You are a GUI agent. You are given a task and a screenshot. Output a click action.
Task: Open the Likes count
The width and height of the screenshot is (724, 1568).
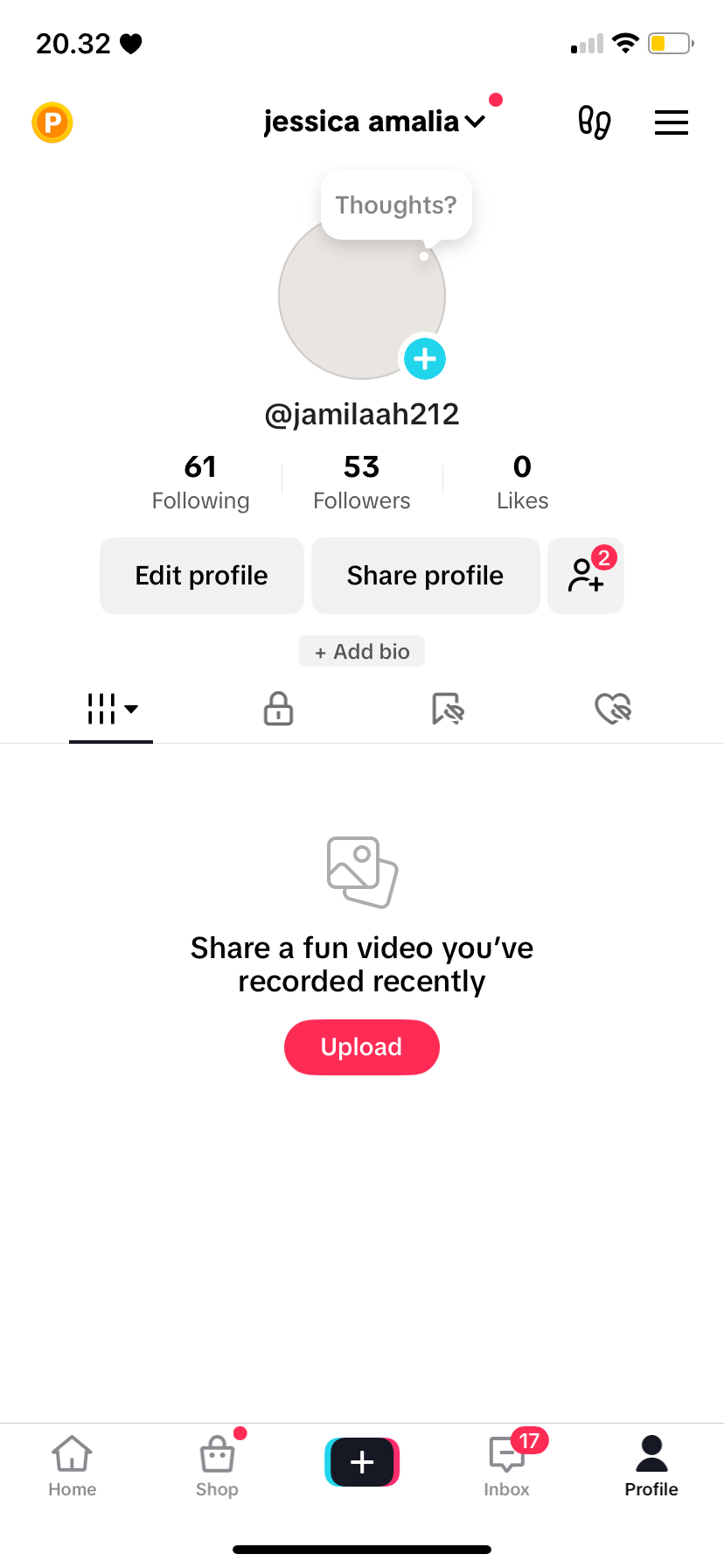click(x=523, y=482)
